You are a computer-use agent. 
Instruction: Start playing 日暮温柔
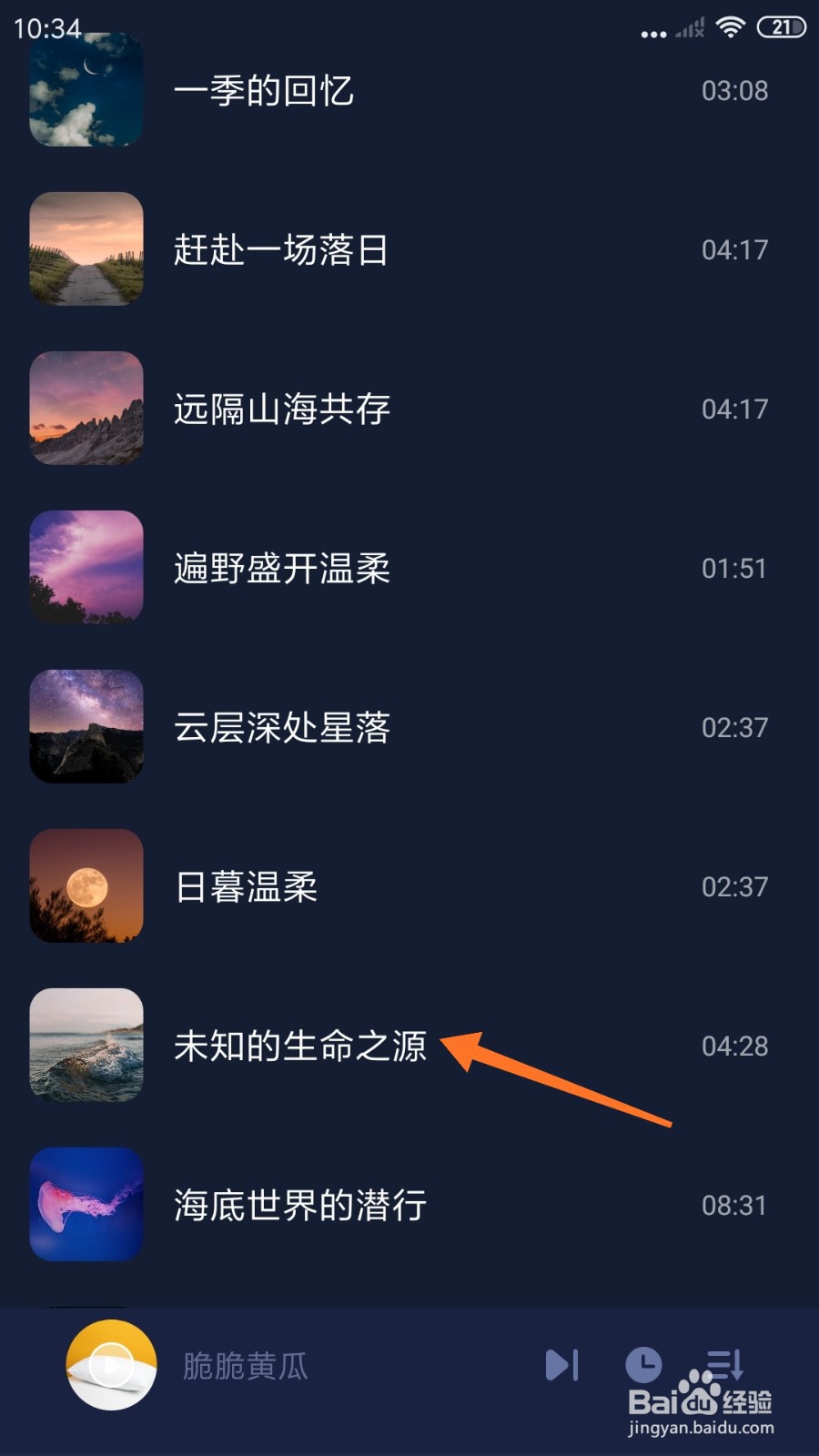point(246,886)
